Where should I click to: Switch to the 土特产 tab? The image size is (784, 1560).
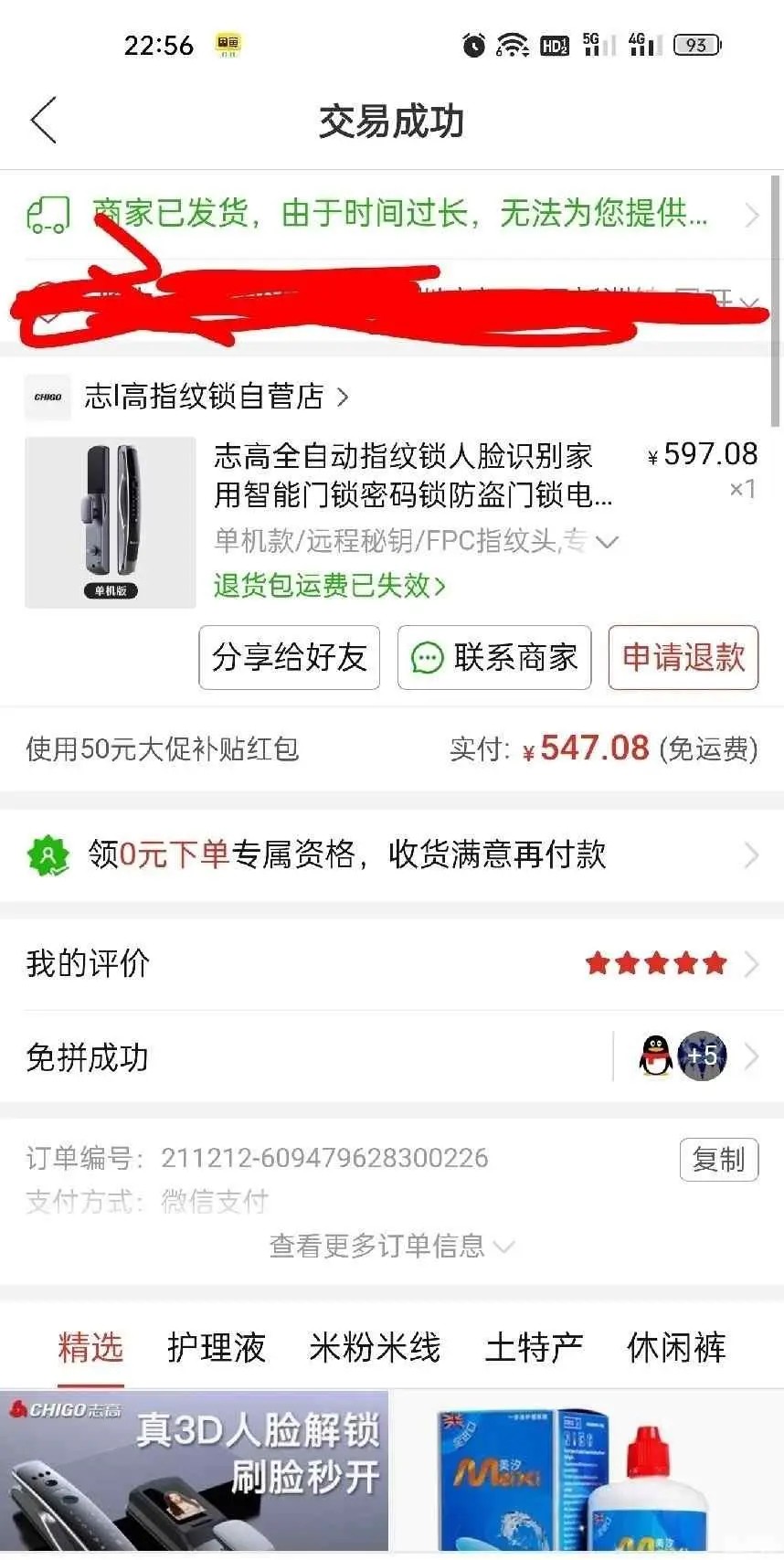534,1347
